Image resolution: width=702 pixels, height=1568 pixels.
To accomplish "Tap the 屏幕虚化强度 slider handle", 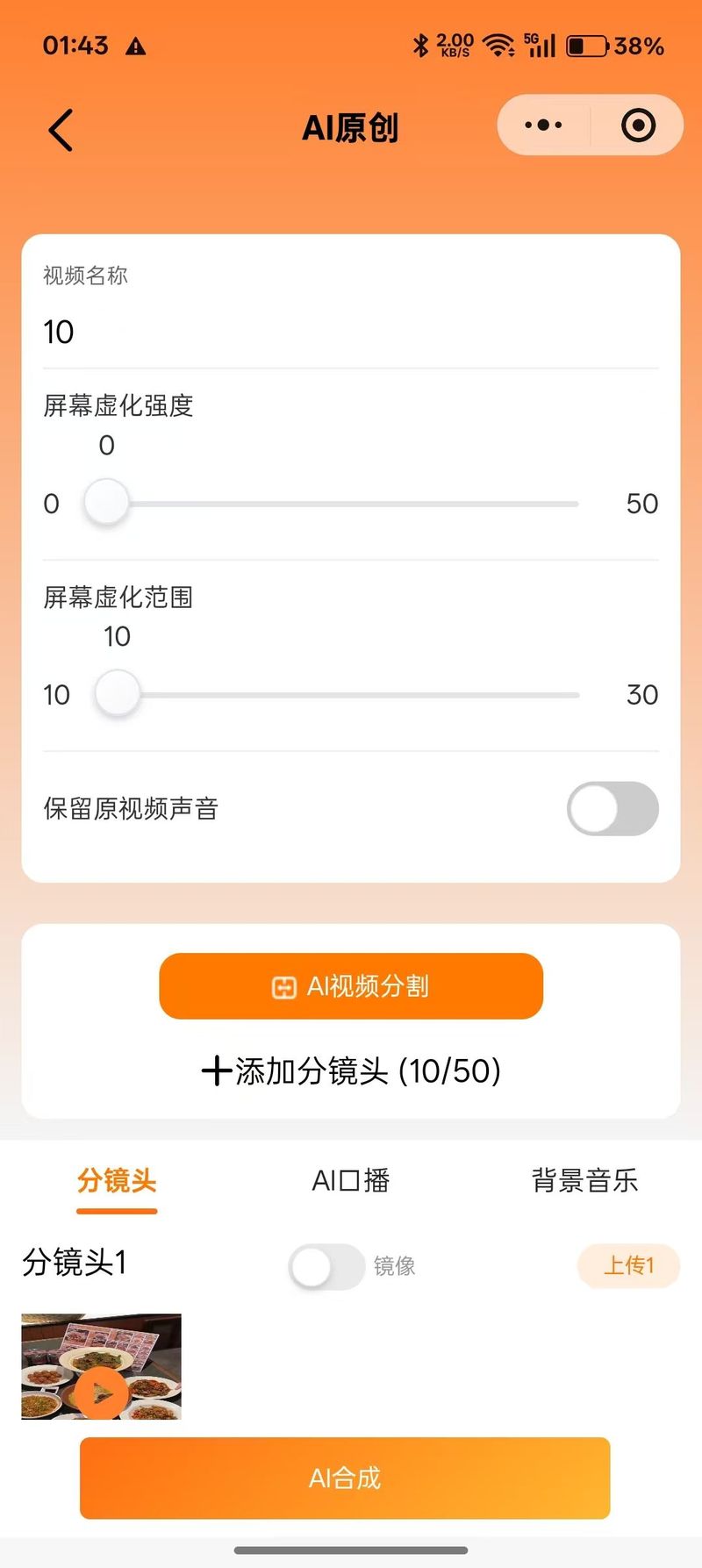I will (106, 503).
